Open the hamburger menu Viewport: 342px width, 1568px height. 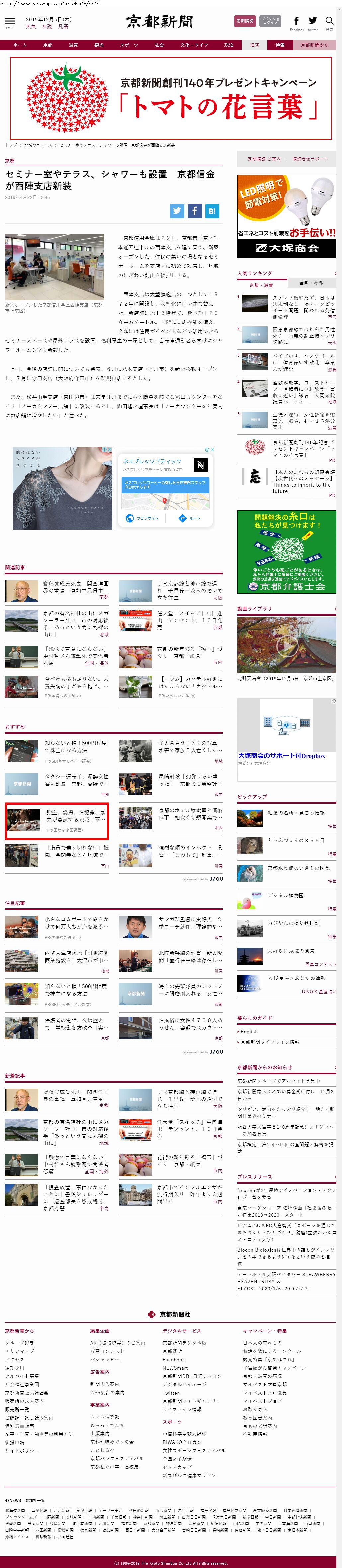pos(10,22)
